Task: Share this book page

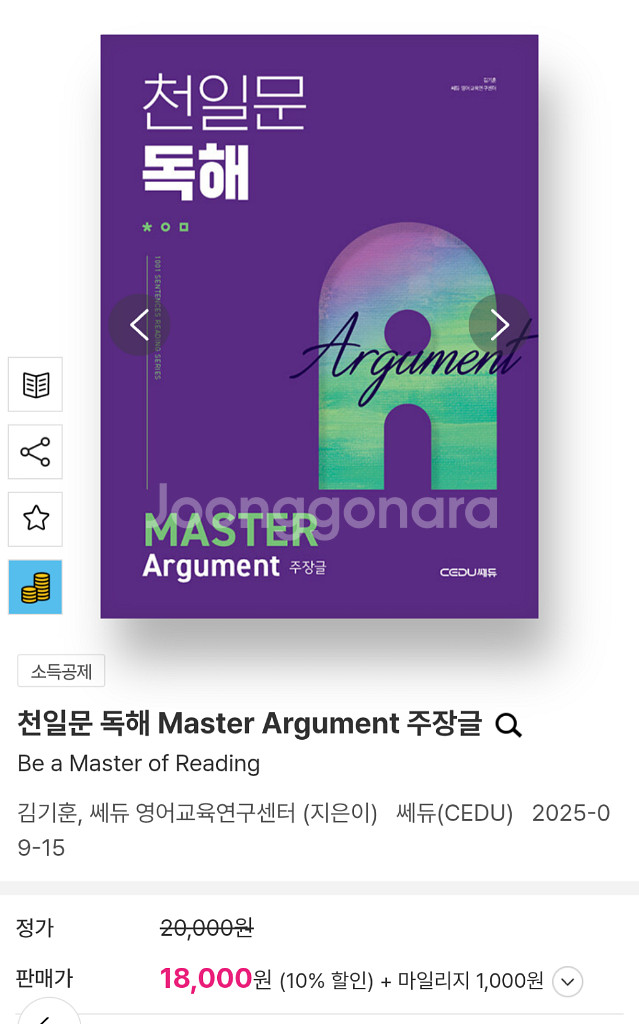Action: (x=35, y=452)
